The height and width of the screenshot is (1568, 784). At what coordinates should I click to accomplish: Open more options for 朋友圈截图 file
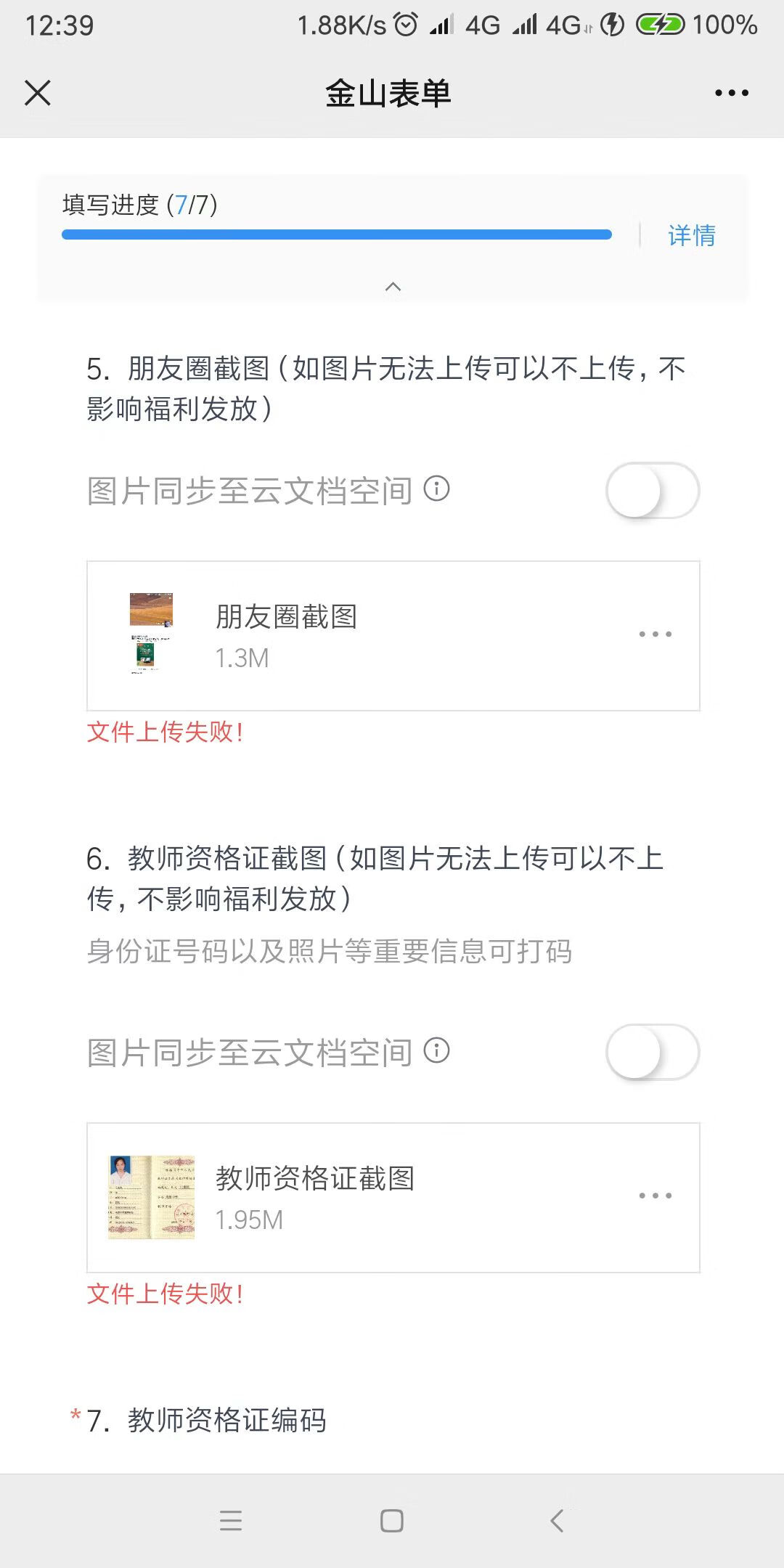click(x=655, y=634)
